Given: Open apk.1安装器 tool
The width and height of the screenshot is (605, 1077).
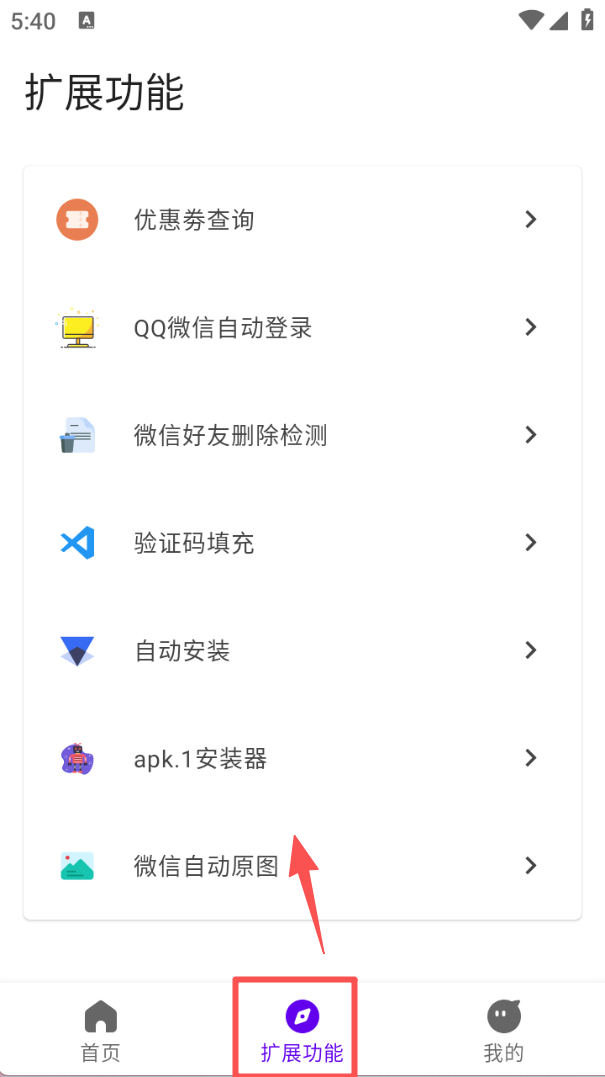Looking at the screenshot, I should (301, 759).
